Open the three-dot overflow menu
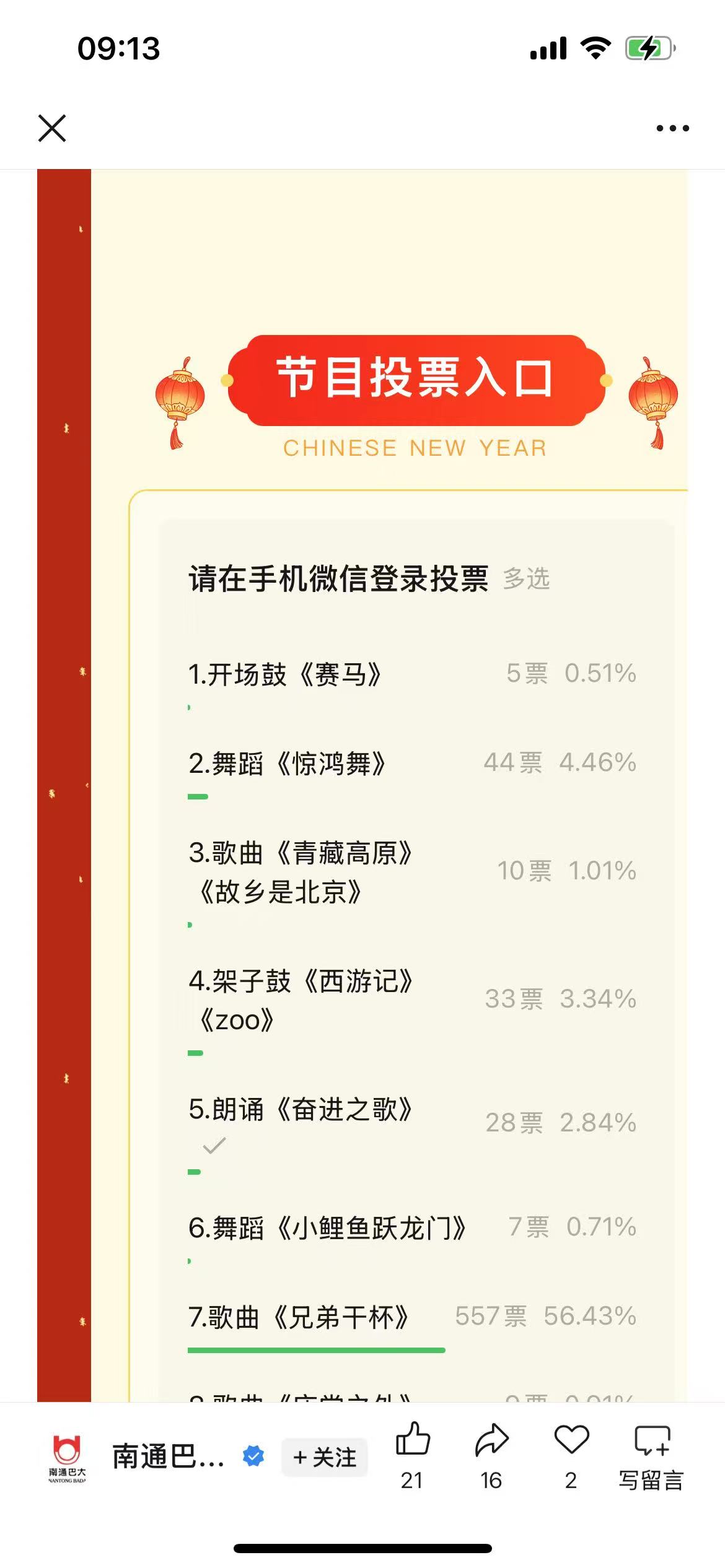This screenshot has height=1568, width=725. point(672,128)
